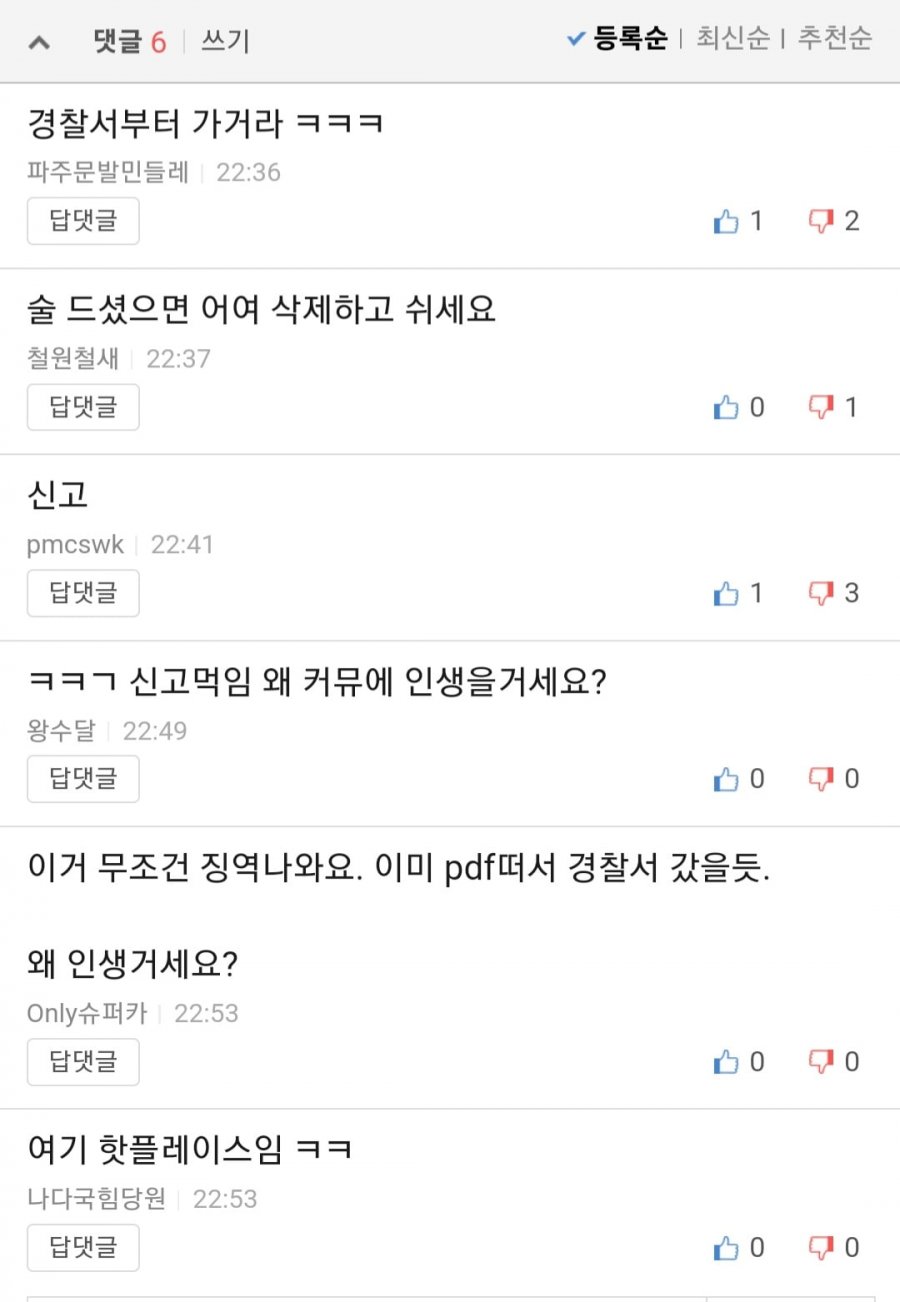900x1302 pixels.
Task: Sort comments by 최신순
Action: tap(733, 39)
